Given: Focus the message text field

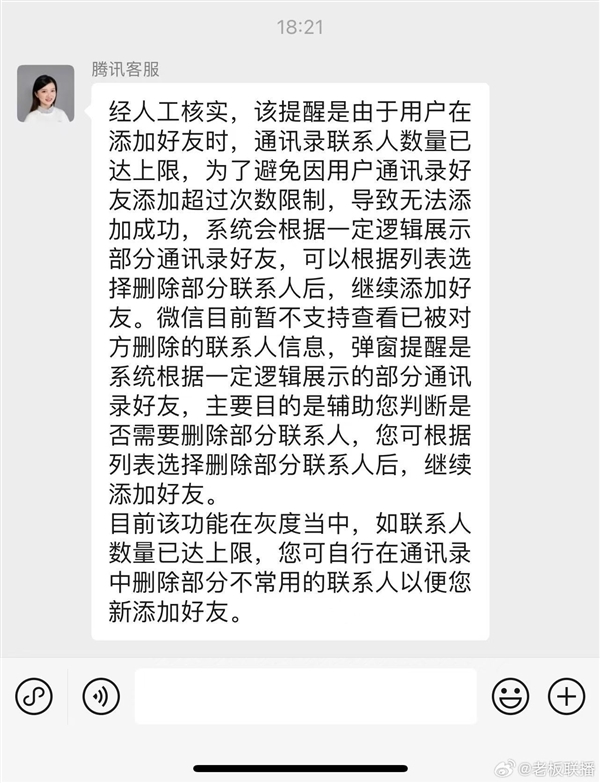Looking at the screenshot, I should pyautogui.click(x=305, y=696).
